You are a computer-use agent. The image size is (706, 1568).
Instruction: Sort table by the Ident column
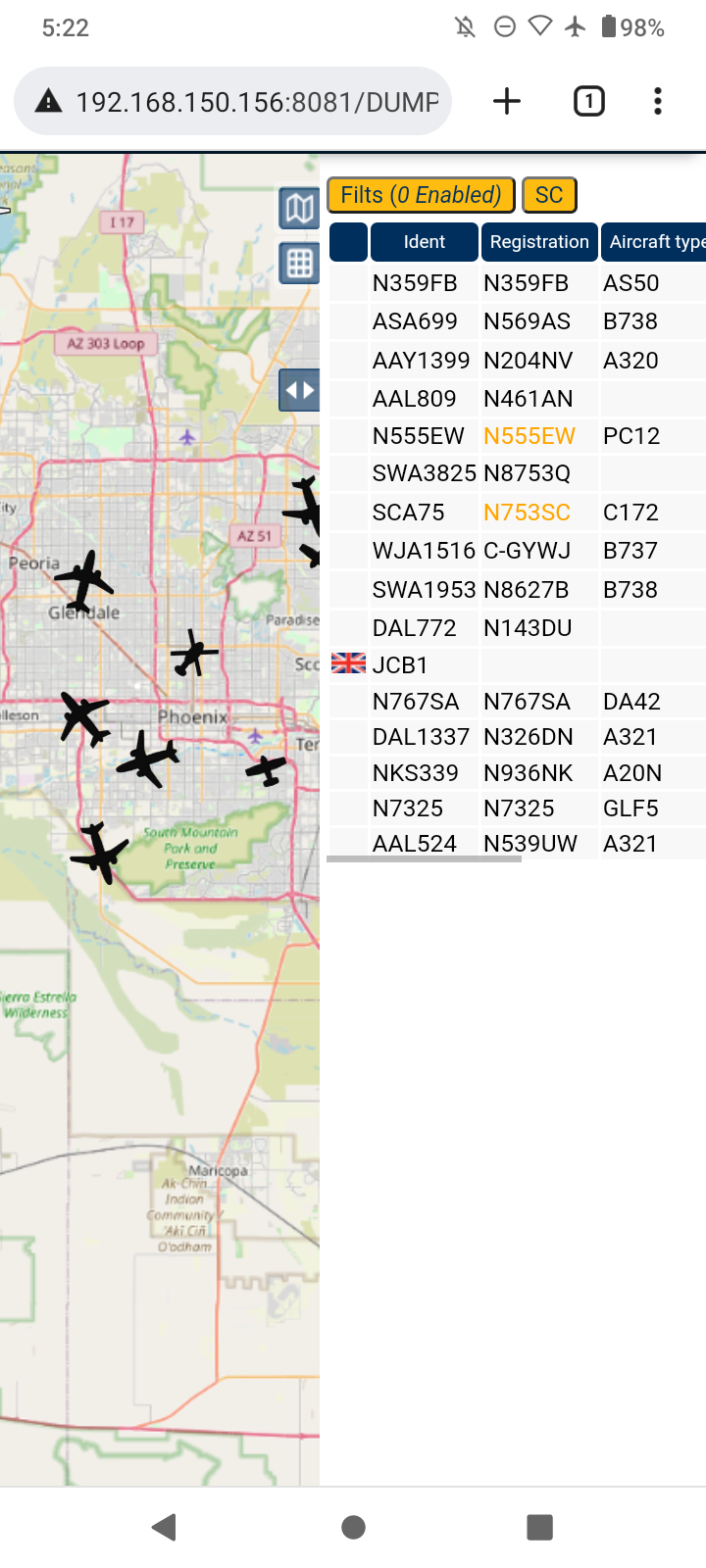(x=424, y=242)
